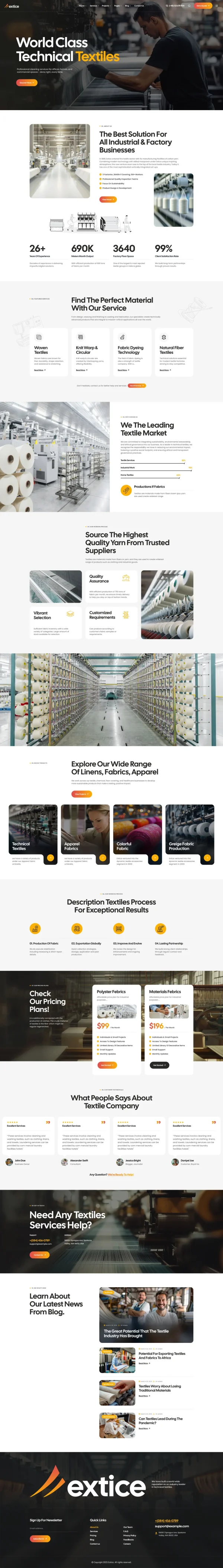Image resolution: width=223 pixels, height=1568 pixels.
Task: Open the Services menu in the header
Action: 93,6
